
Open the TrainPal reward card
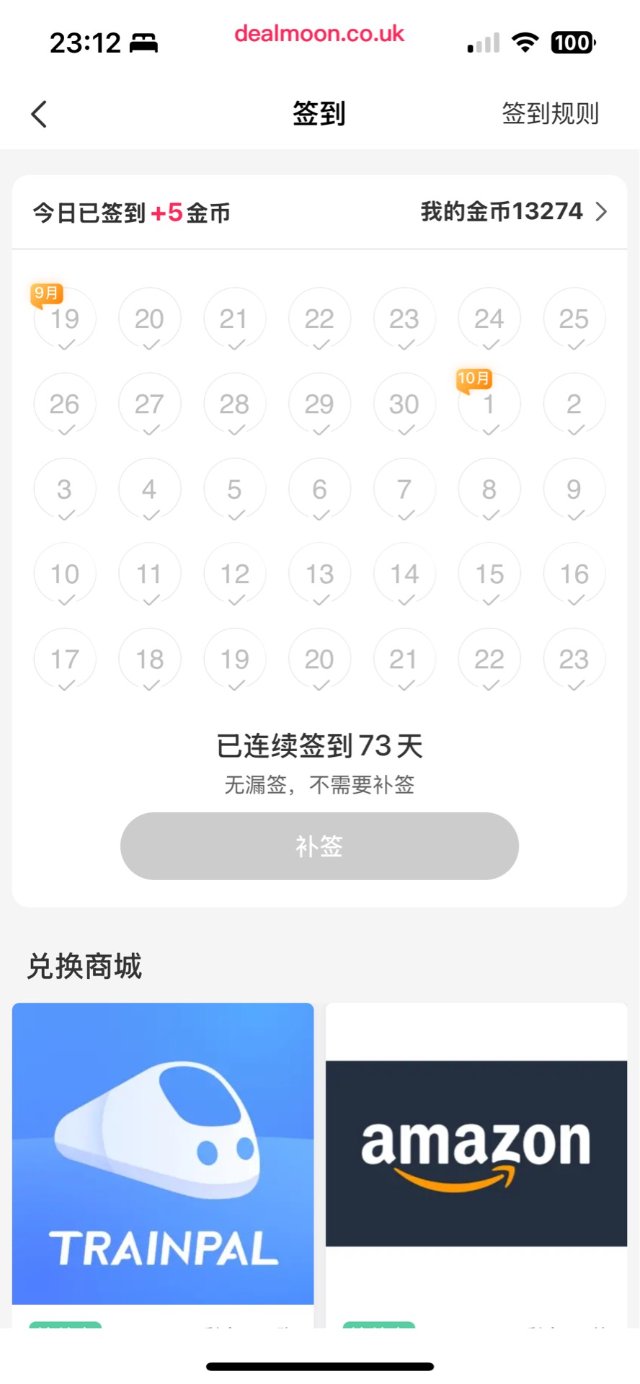click(163, 1153)
